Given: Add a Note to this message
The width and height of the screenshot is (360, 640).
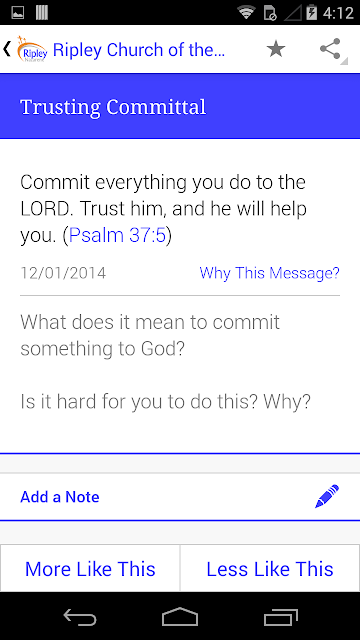Looking at the screenshot, I should 60,497.
